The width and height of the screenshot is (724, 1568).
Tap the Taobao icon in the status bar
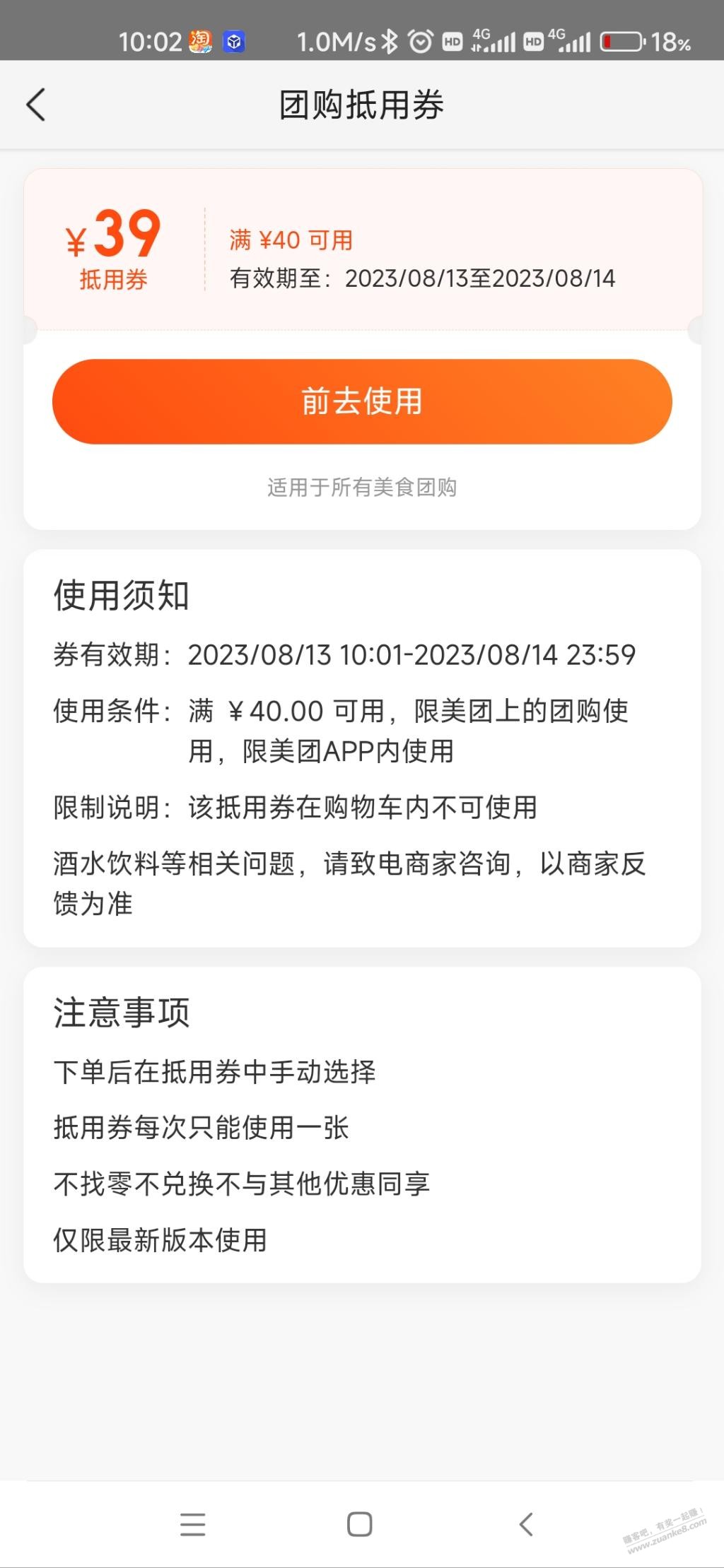tap(201, 42)
